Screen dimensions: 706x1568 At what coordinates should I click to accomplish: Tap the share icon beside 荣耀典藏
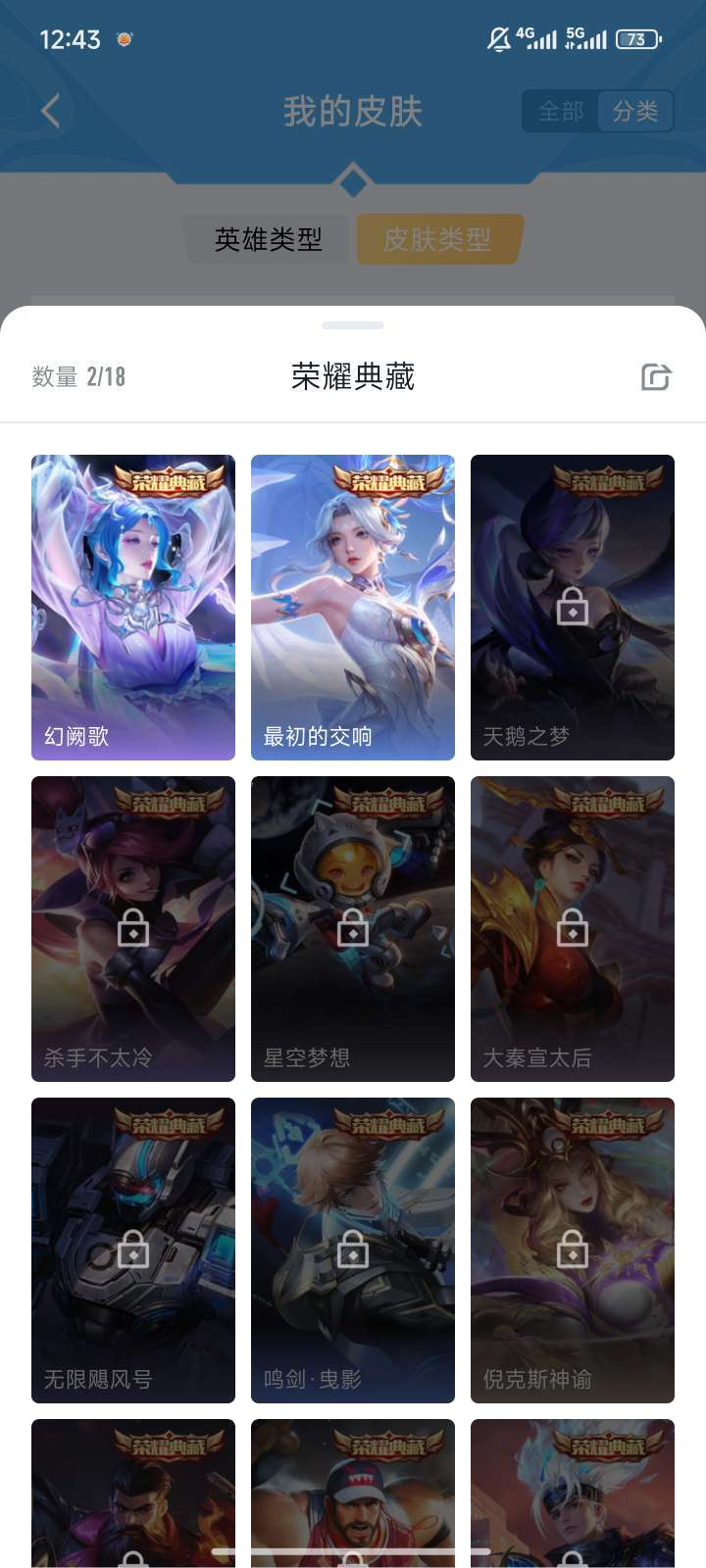[655, 376]
